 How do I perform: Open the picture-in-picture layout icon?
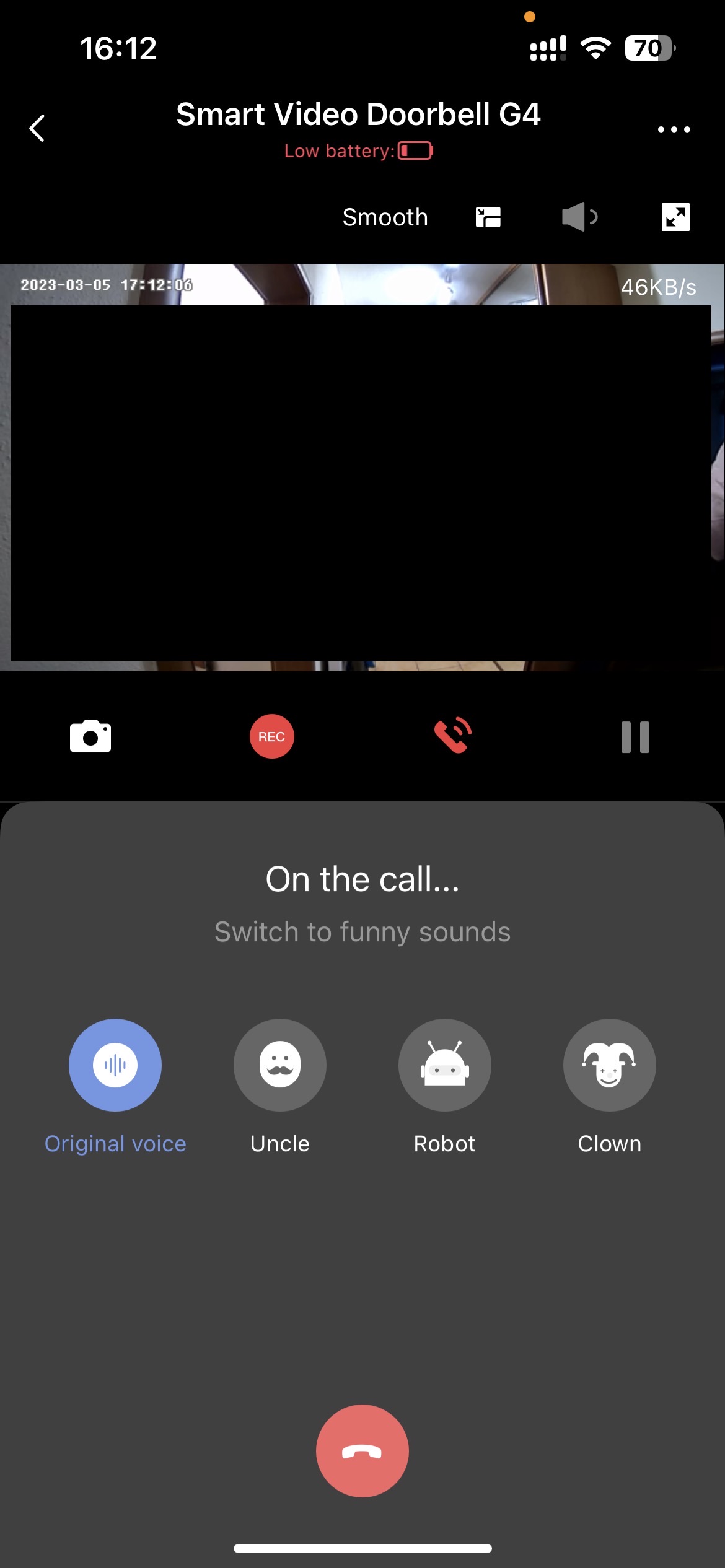coord(488,217)
